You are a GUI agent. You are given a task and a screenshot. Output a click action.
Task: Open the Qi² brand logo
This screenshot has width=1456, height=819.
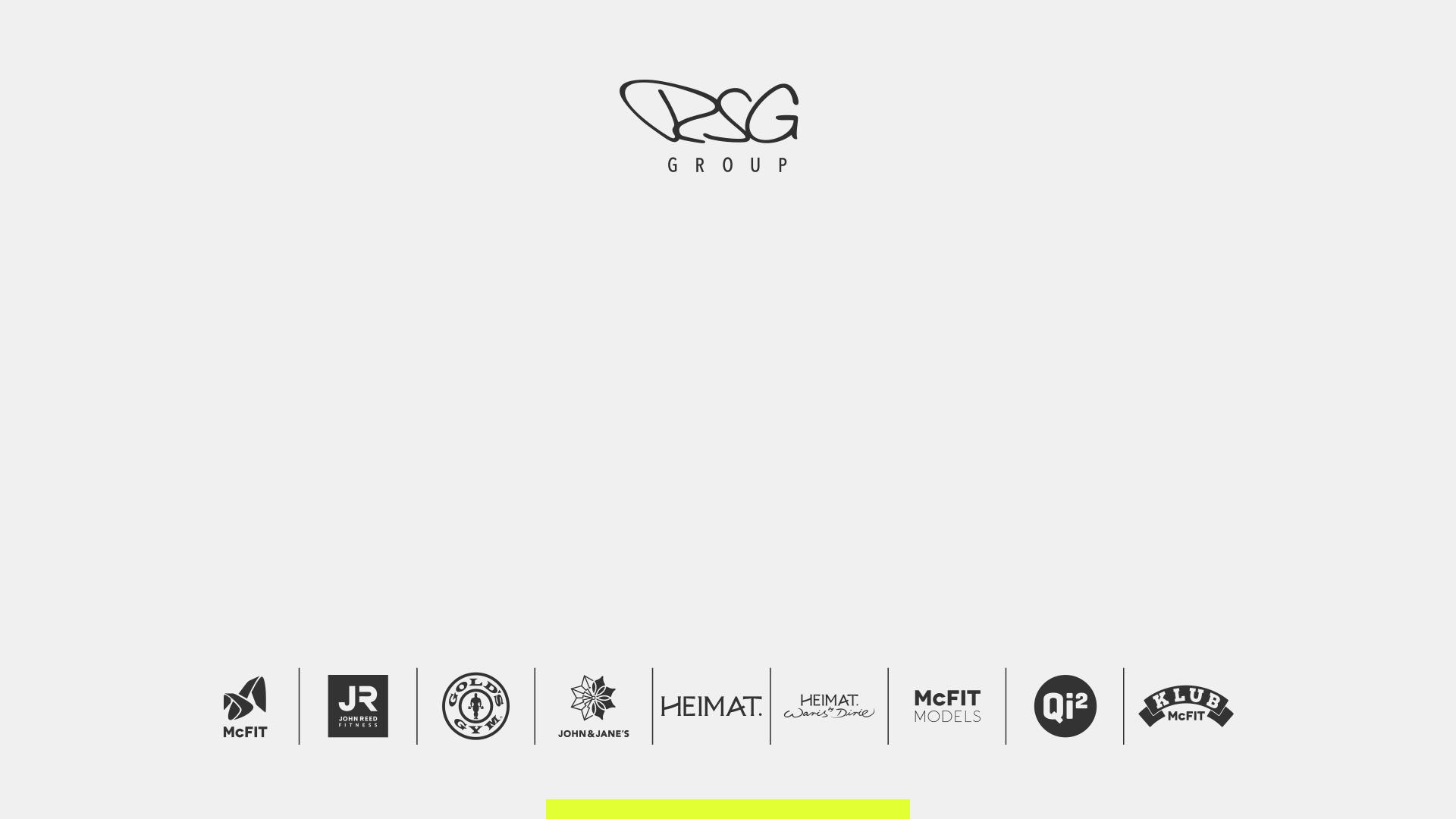1065,706
